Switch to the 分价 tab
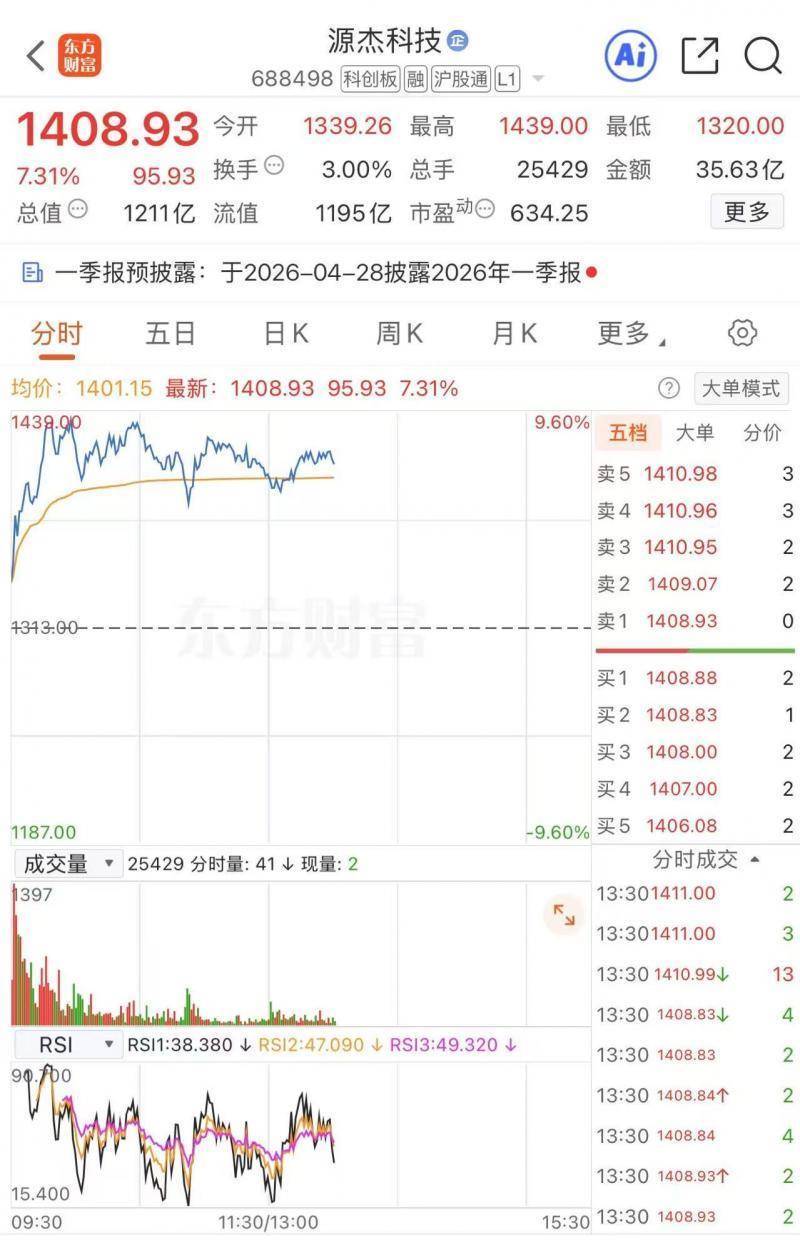800x1243 pixels. (762, 433)
